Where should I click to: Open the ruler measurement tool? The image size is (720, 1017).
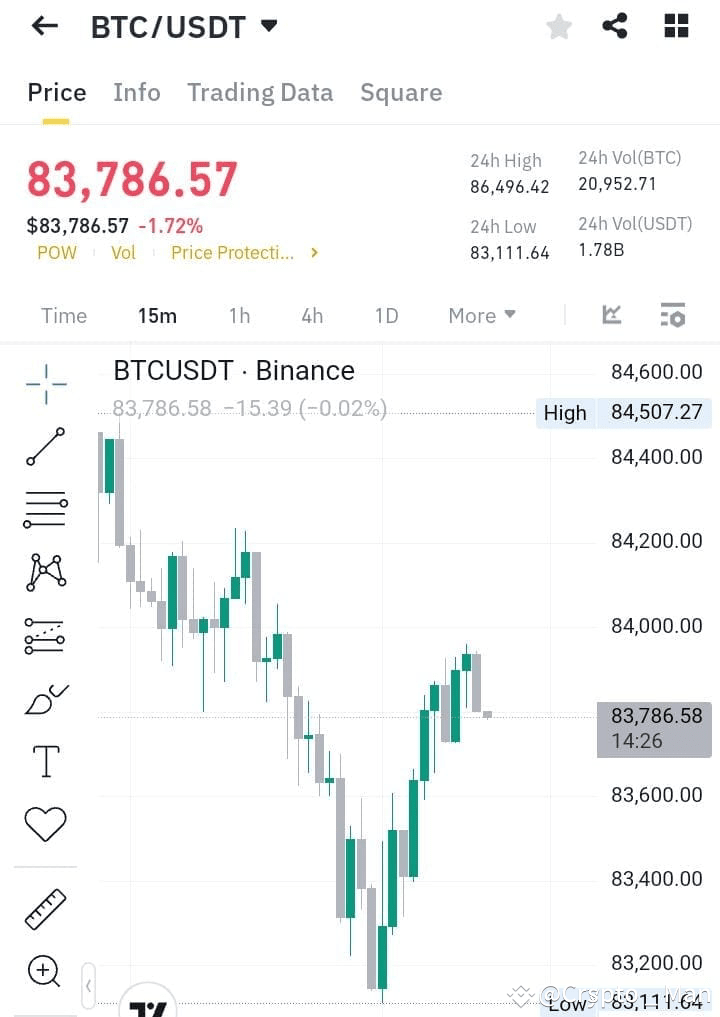pyautogui.click(x=45, y=908)
